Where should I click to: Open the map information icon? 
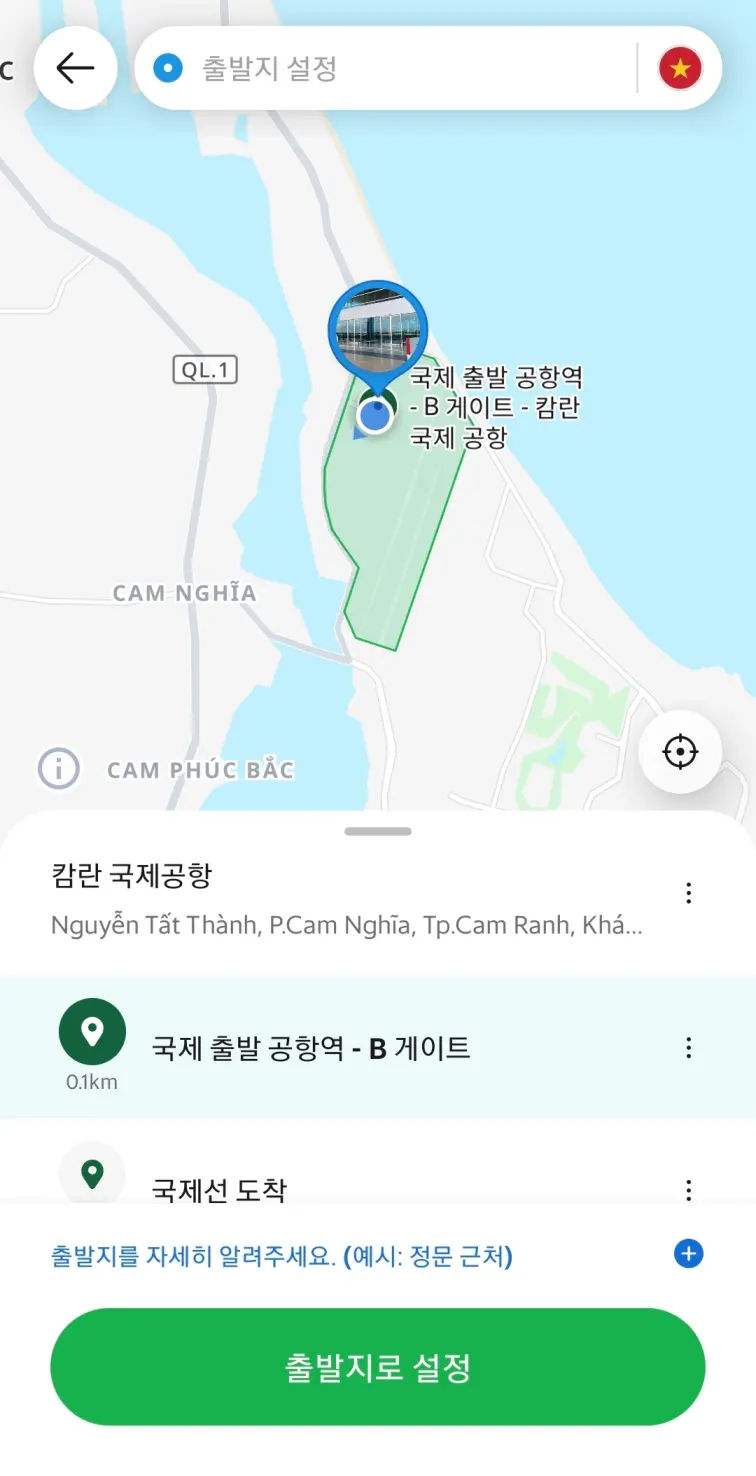click(57, 768)
